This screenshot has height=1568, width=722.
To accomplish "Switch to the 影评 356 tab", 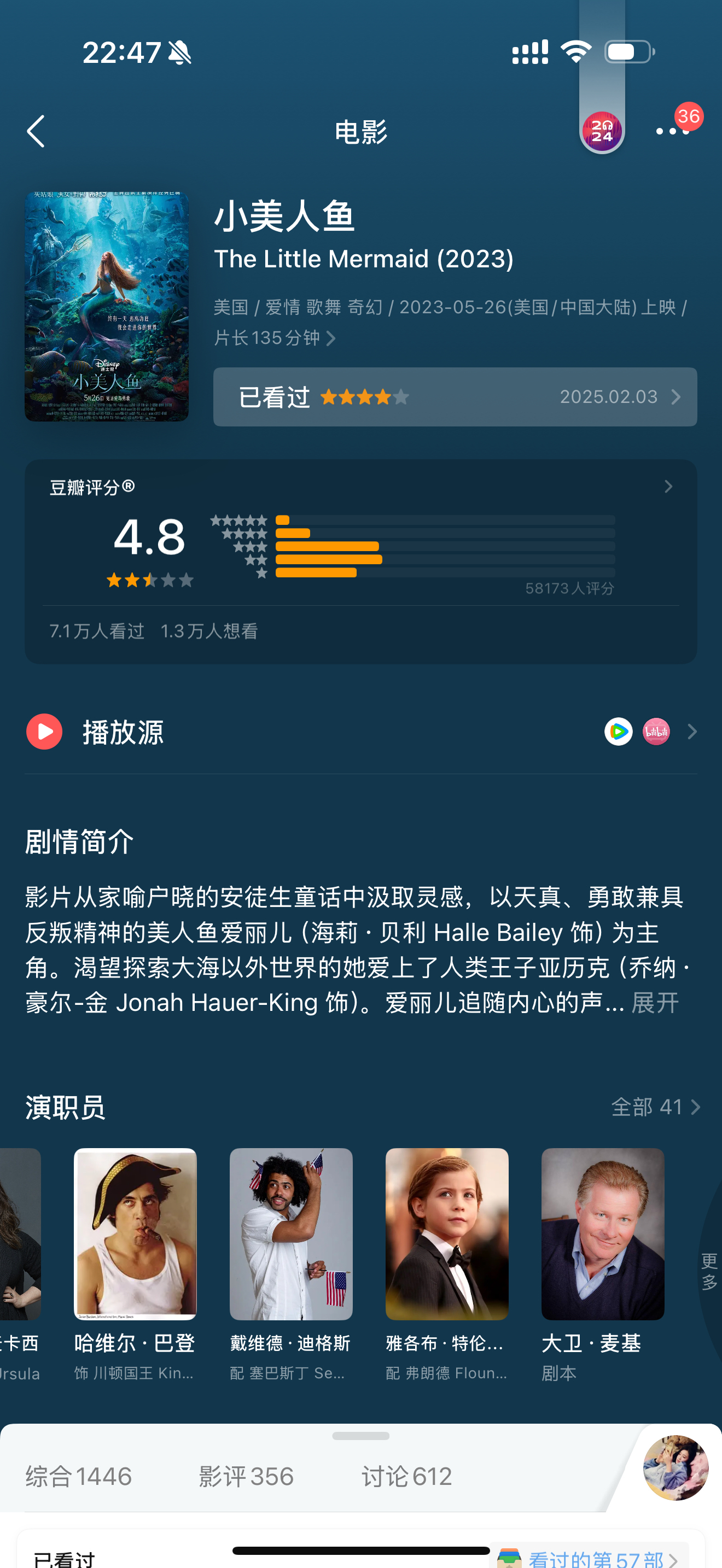I will coord(246,1477).
